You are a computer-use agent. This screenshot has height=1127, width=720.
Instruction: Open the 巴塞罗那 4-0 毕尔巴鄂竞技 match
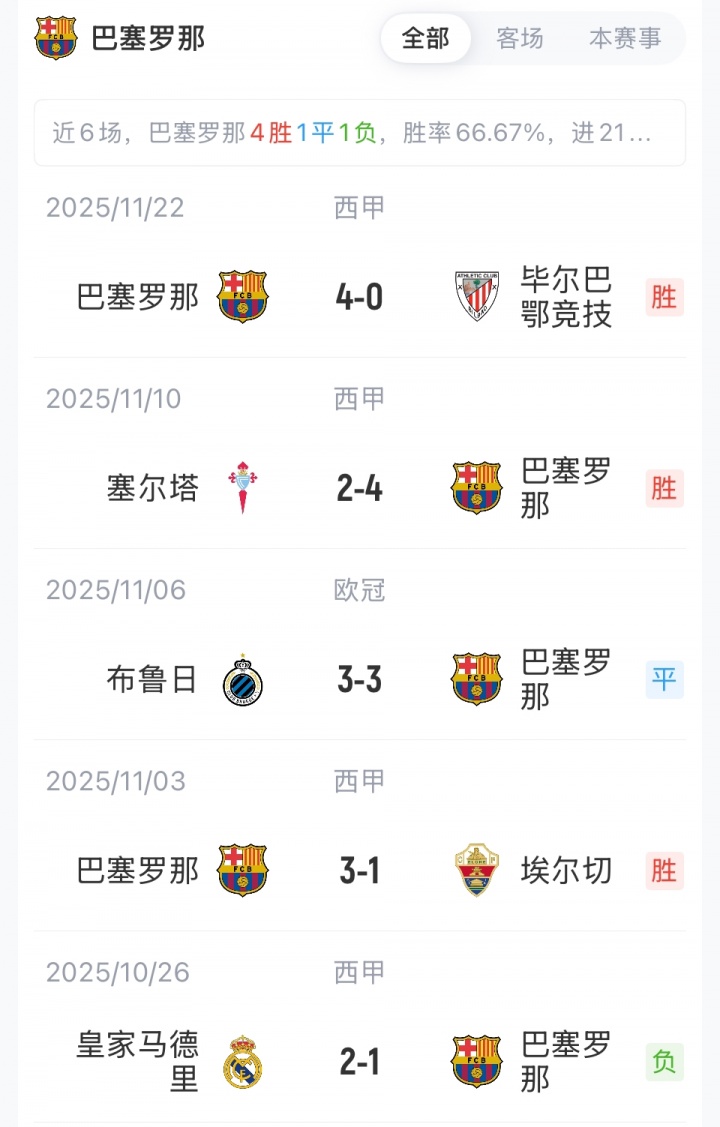(360, 297)
